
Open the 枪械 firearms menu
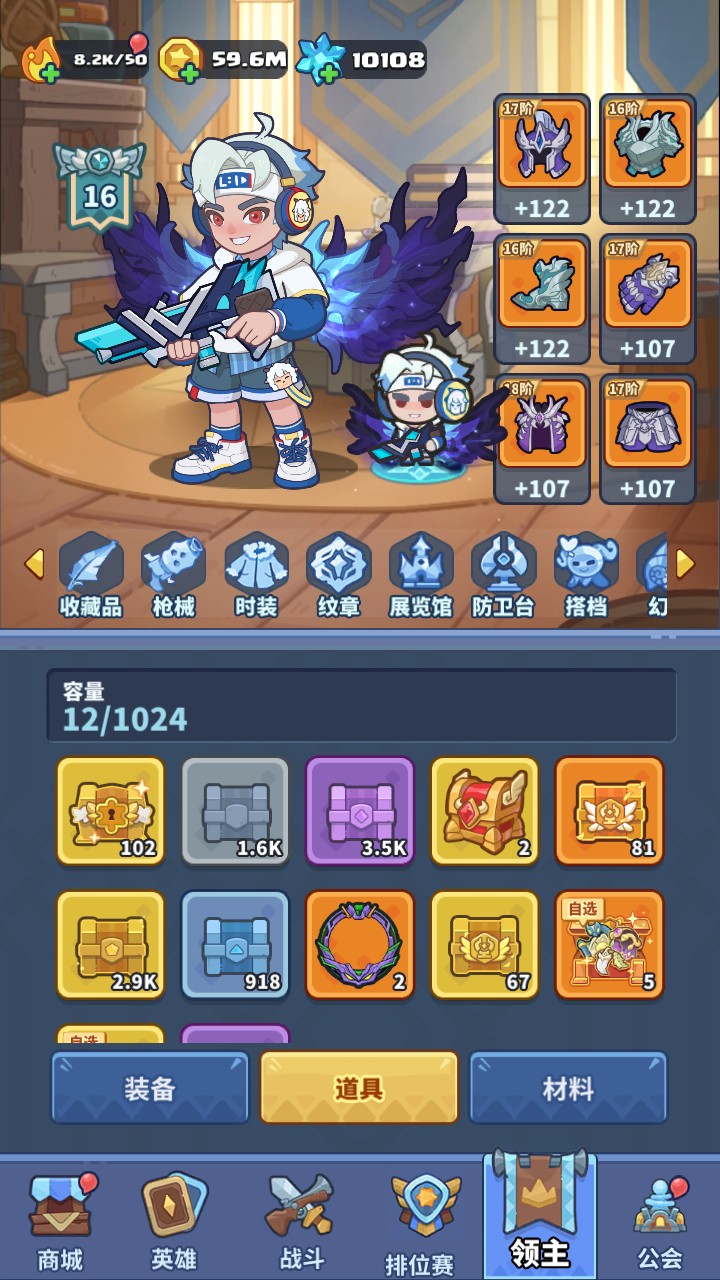(173, 576)
